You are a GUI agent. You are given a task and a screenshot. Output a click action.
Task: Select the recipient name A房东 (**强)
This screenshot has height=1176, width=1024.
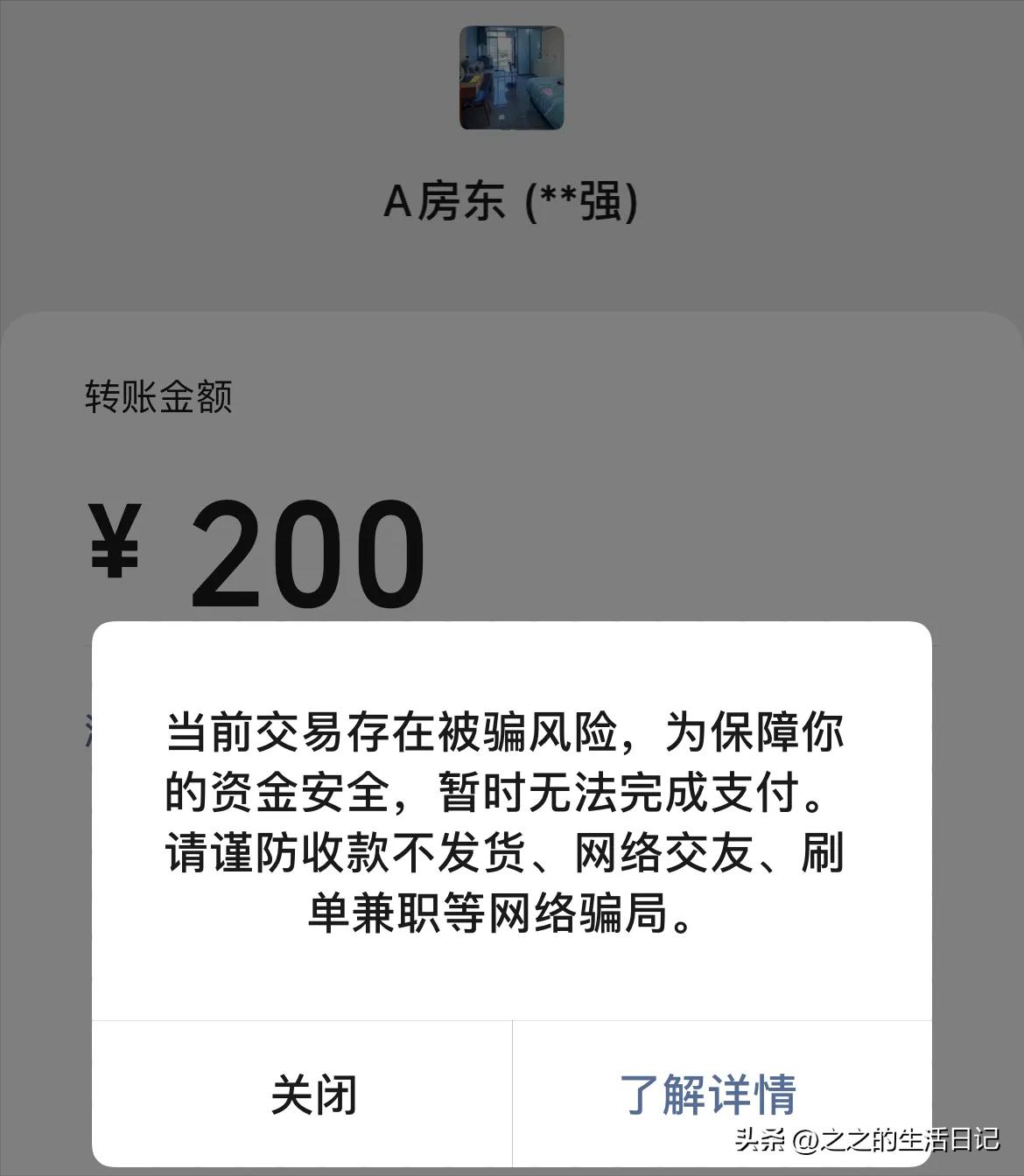(512, 199)
